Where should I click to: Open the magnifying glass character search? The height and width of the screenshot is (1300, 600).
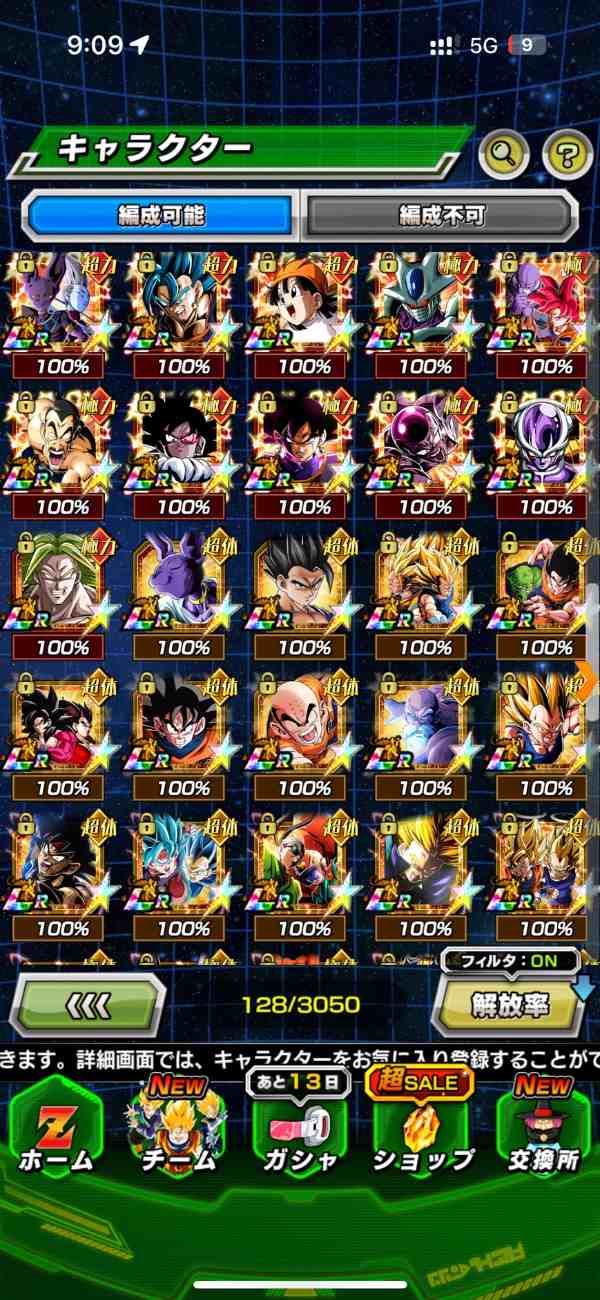click(x=504, y=153)
